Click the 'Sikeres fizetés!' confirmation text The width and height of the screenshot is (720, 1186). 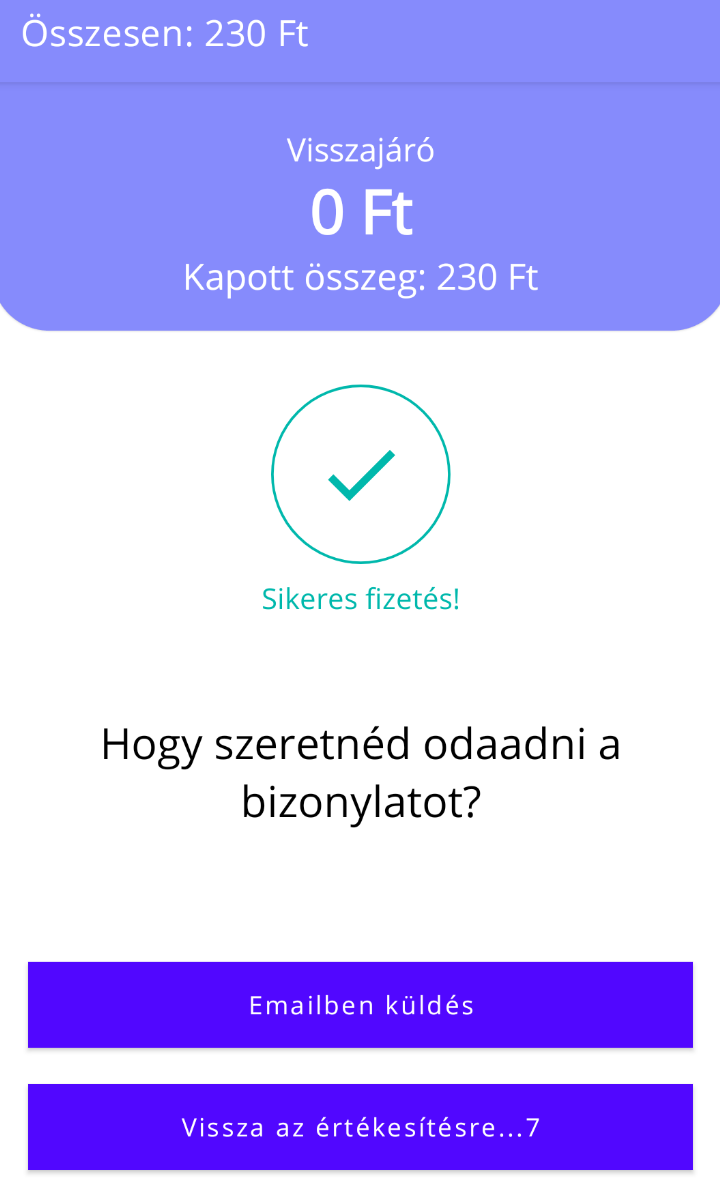360,598
